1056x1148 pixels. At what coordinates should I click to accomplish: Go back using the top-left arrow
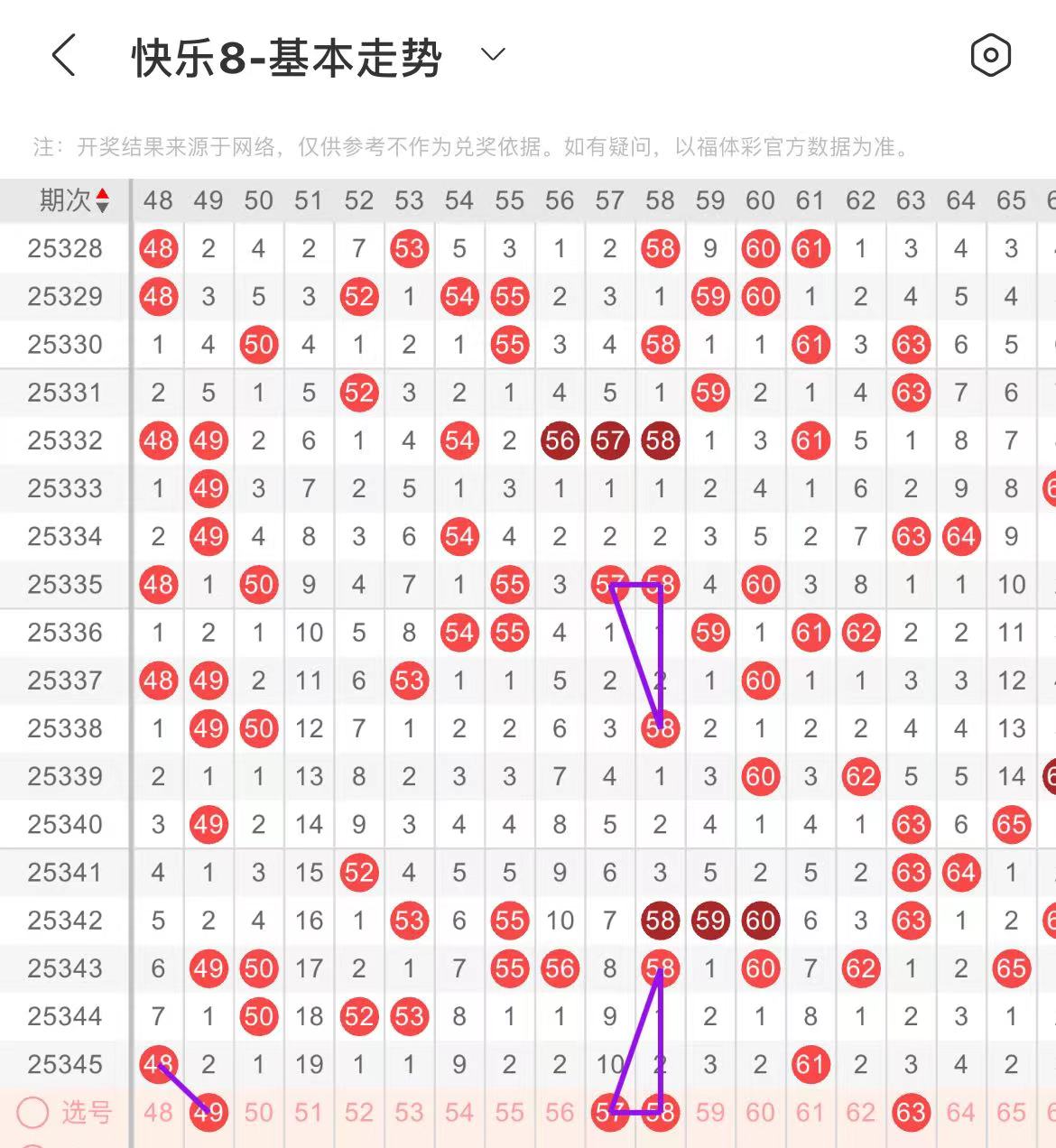pyautogui.click(x=63, y=56)
